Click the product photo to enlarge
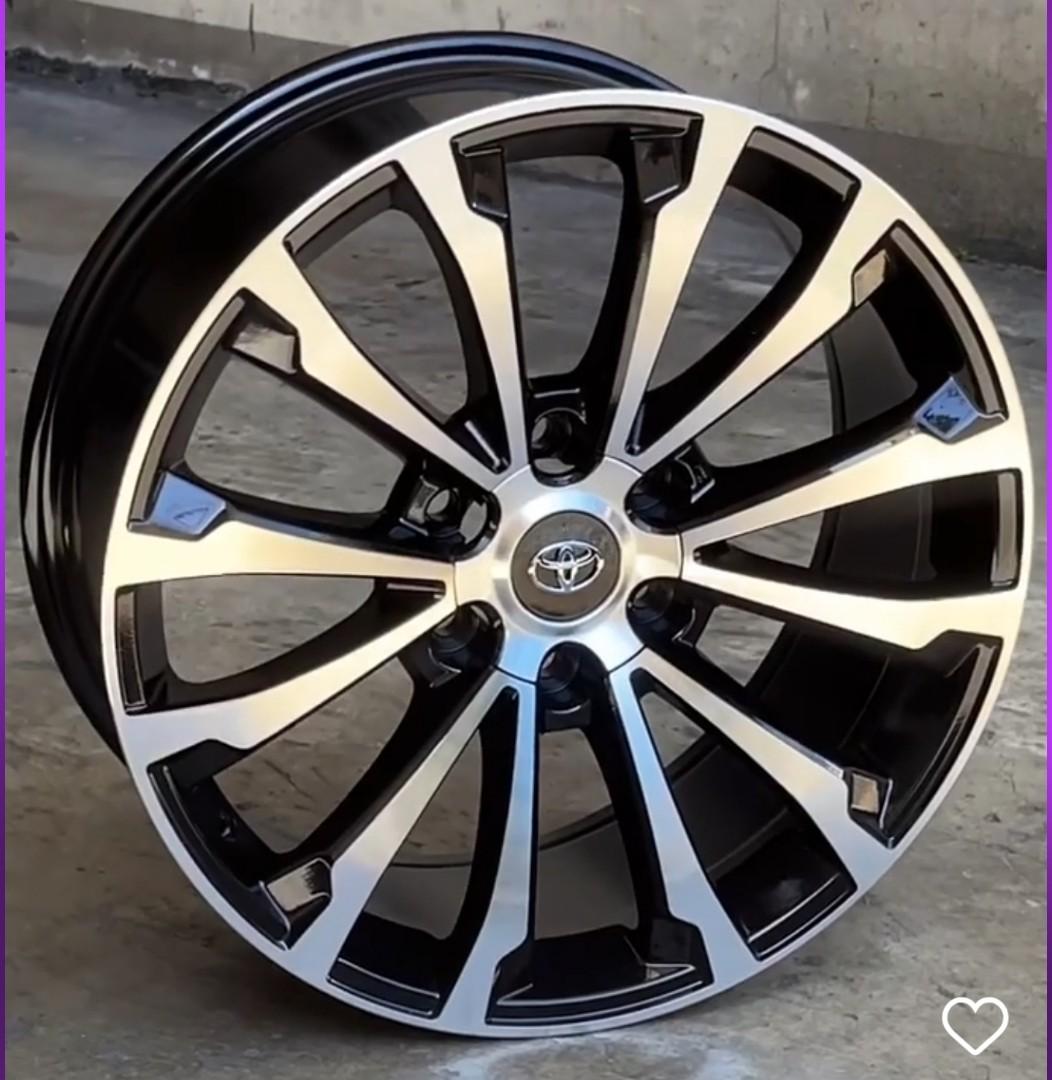Screen dimensions: 1052x1080 [x=526, y=540]
